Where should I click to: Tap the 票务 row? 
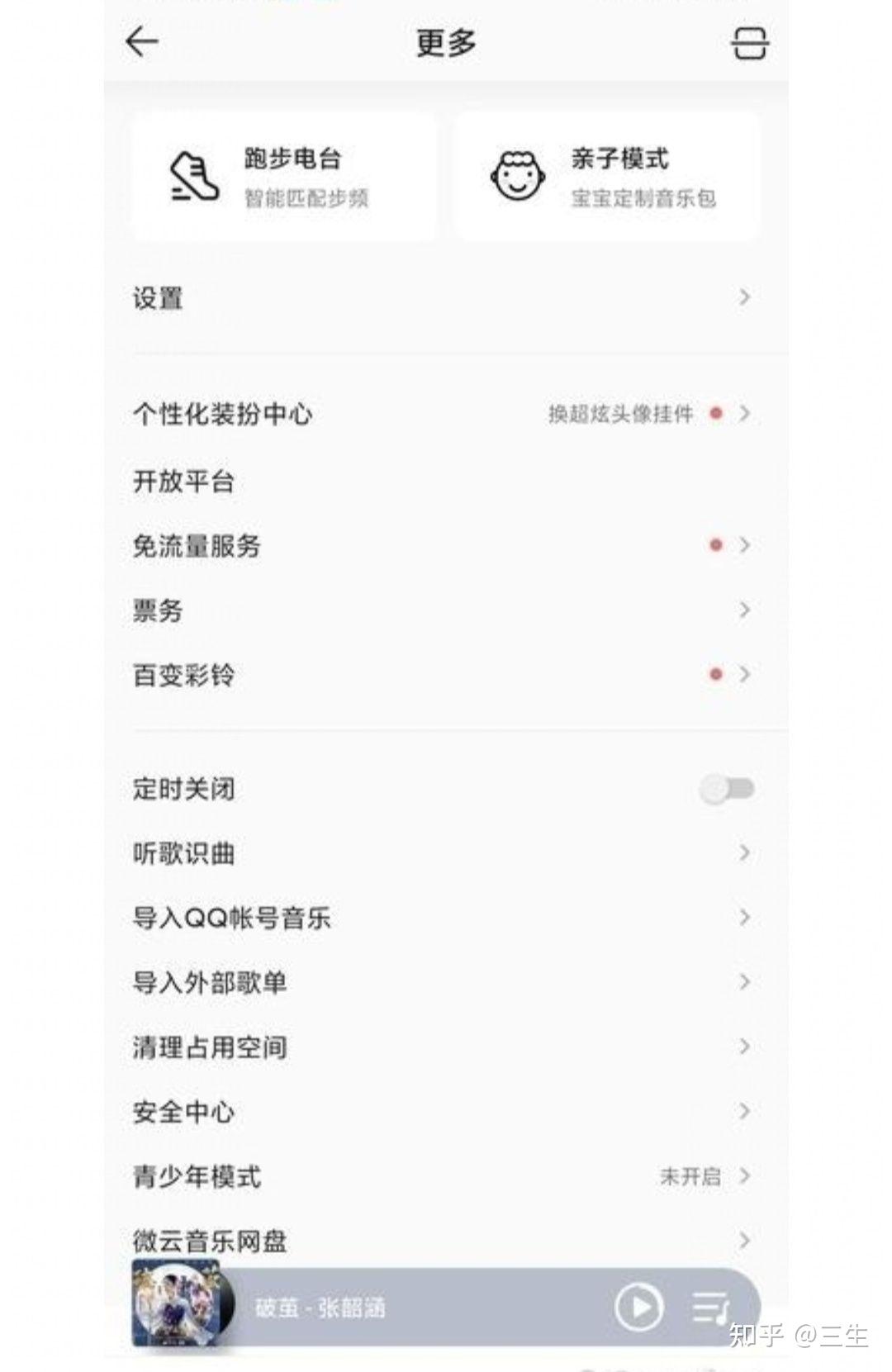[x=444, y=610]
